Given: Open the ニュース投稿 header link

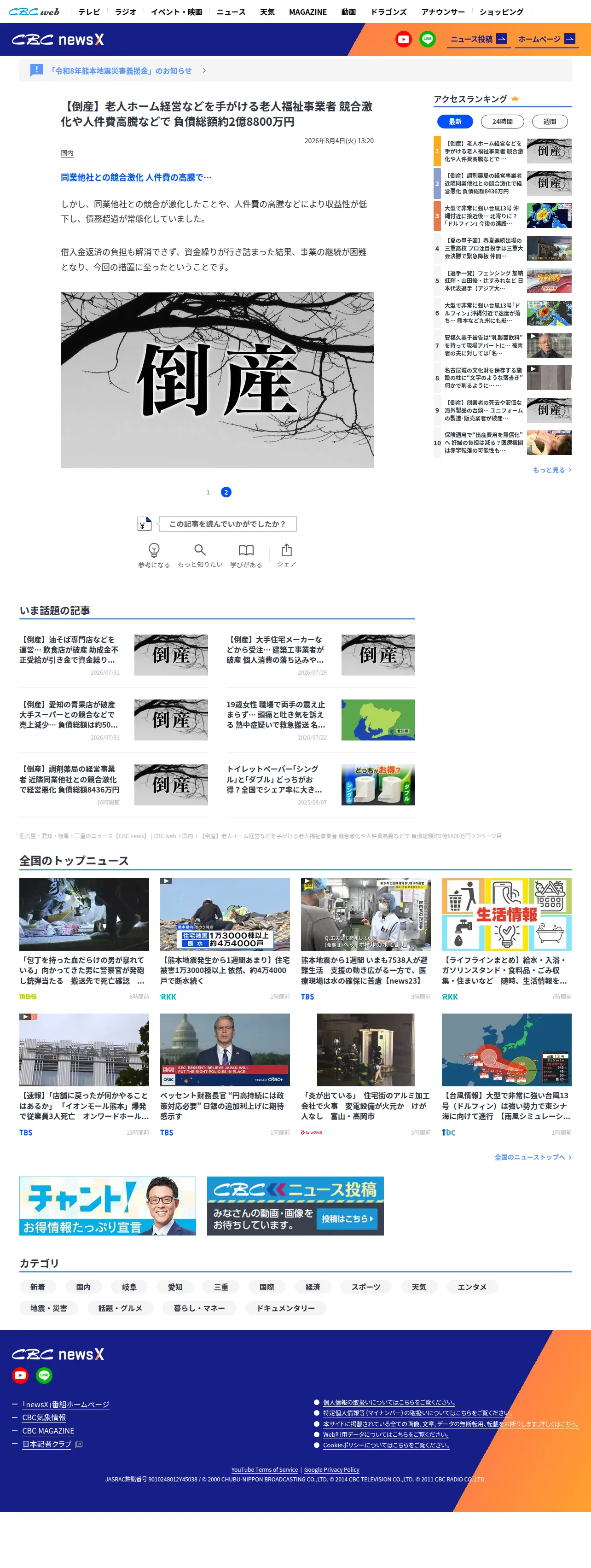Looking at the screenshot, I should click(x=478, y=40).
